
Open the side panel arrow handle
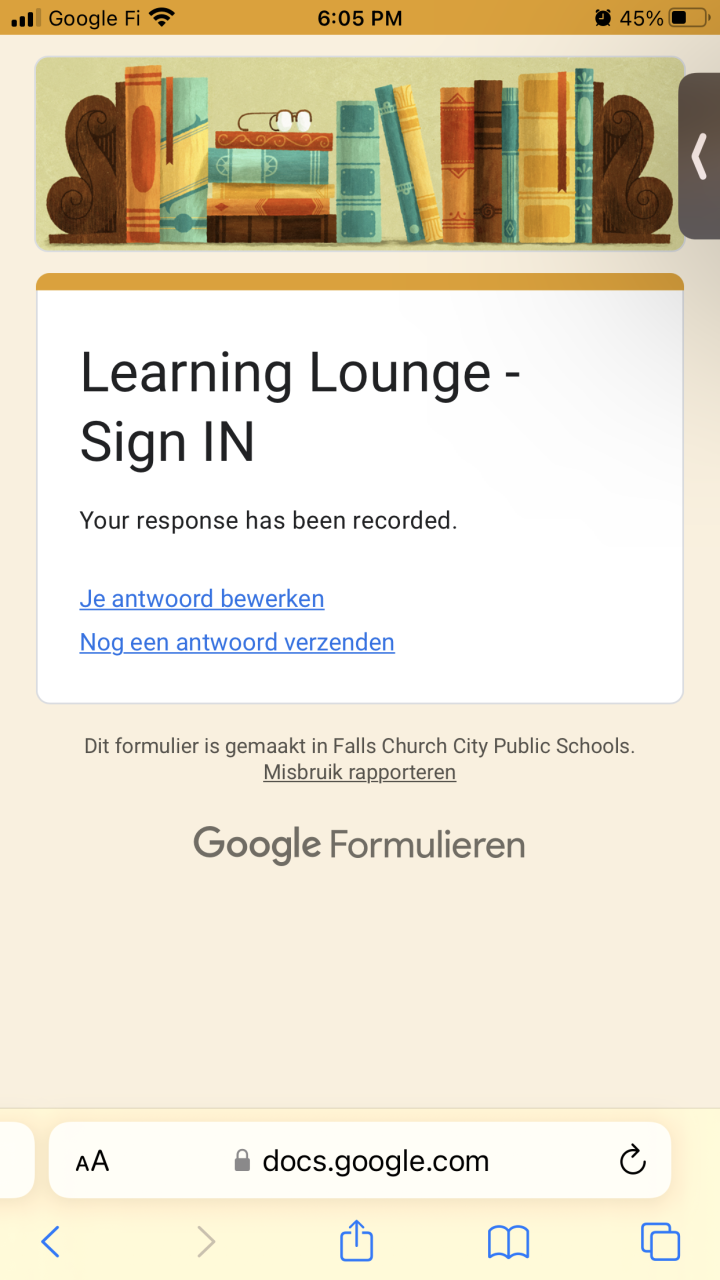700,156
